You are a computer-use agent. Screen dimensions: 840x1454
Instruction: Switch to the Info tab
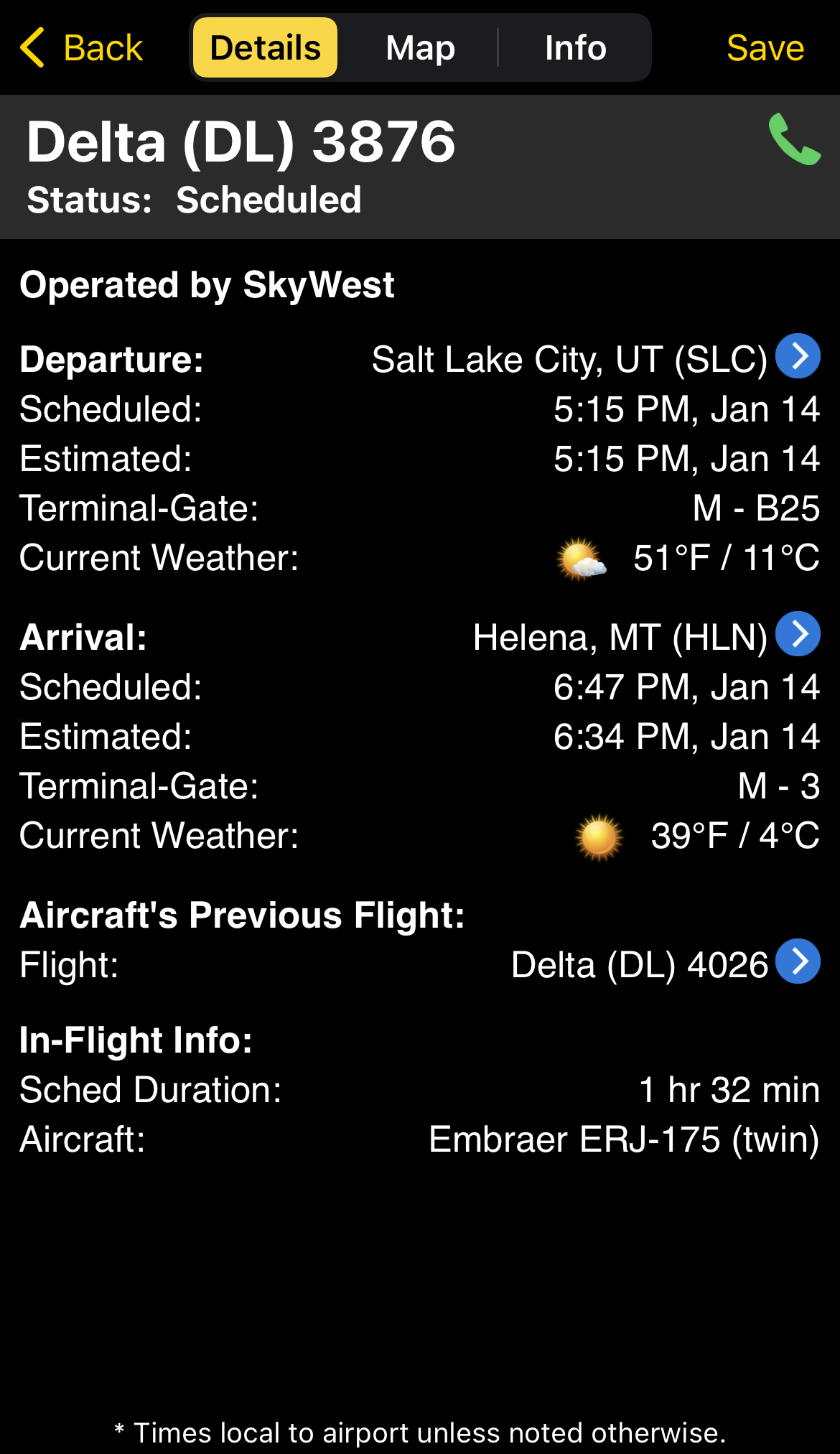pos(575,47)
